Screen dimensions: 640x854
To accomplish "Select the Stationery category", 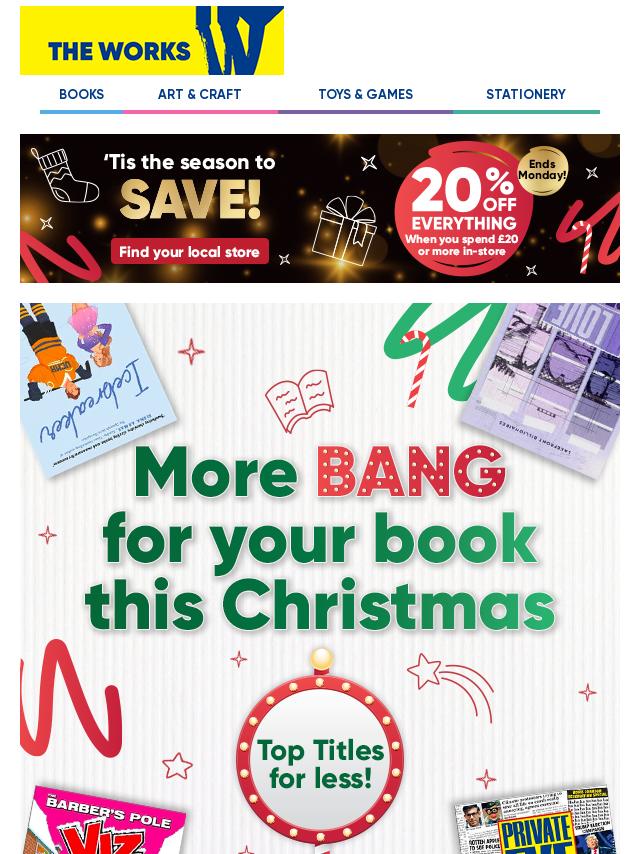I will (525, 95).
